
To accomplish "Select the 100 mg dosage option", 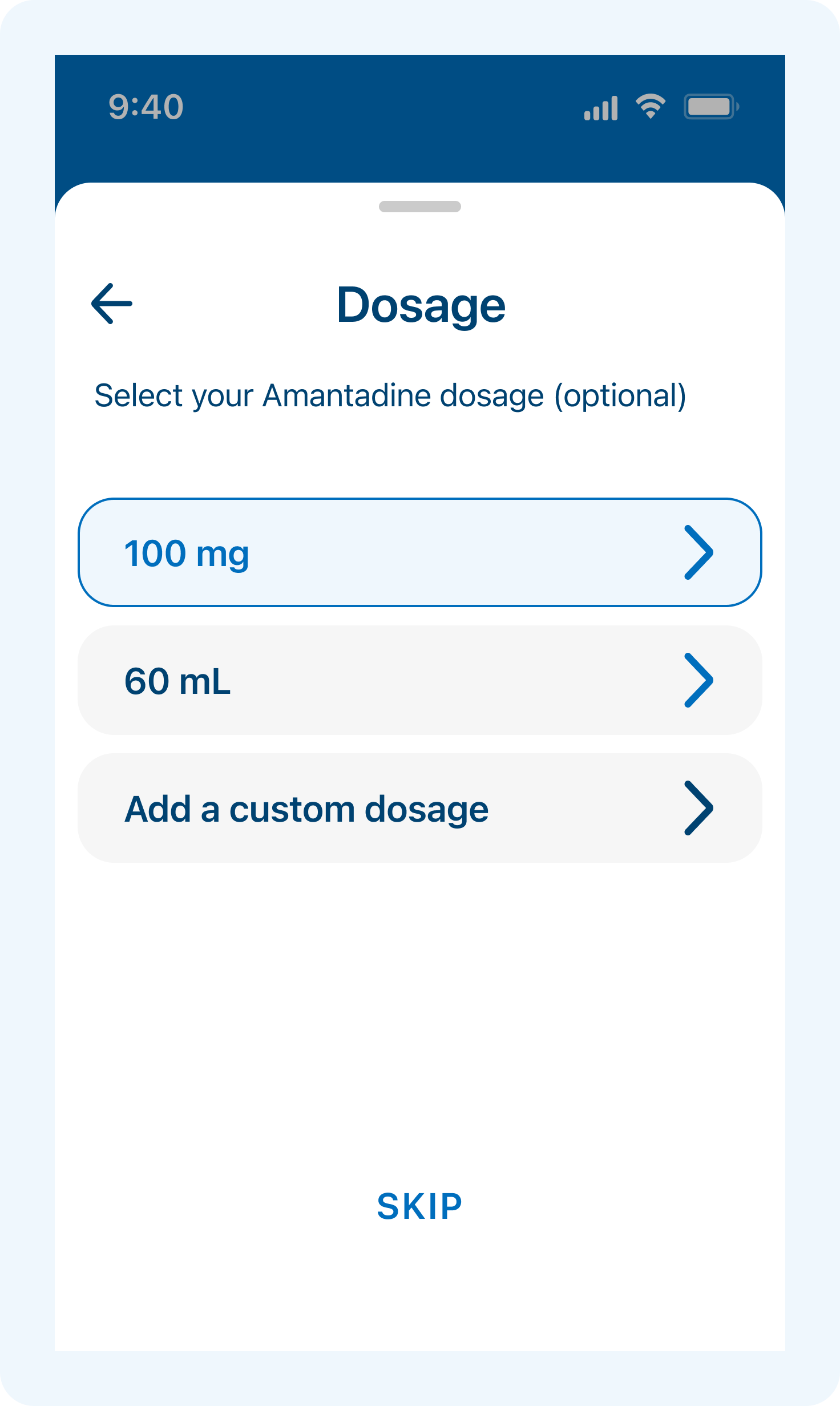I will click(419, 552).
